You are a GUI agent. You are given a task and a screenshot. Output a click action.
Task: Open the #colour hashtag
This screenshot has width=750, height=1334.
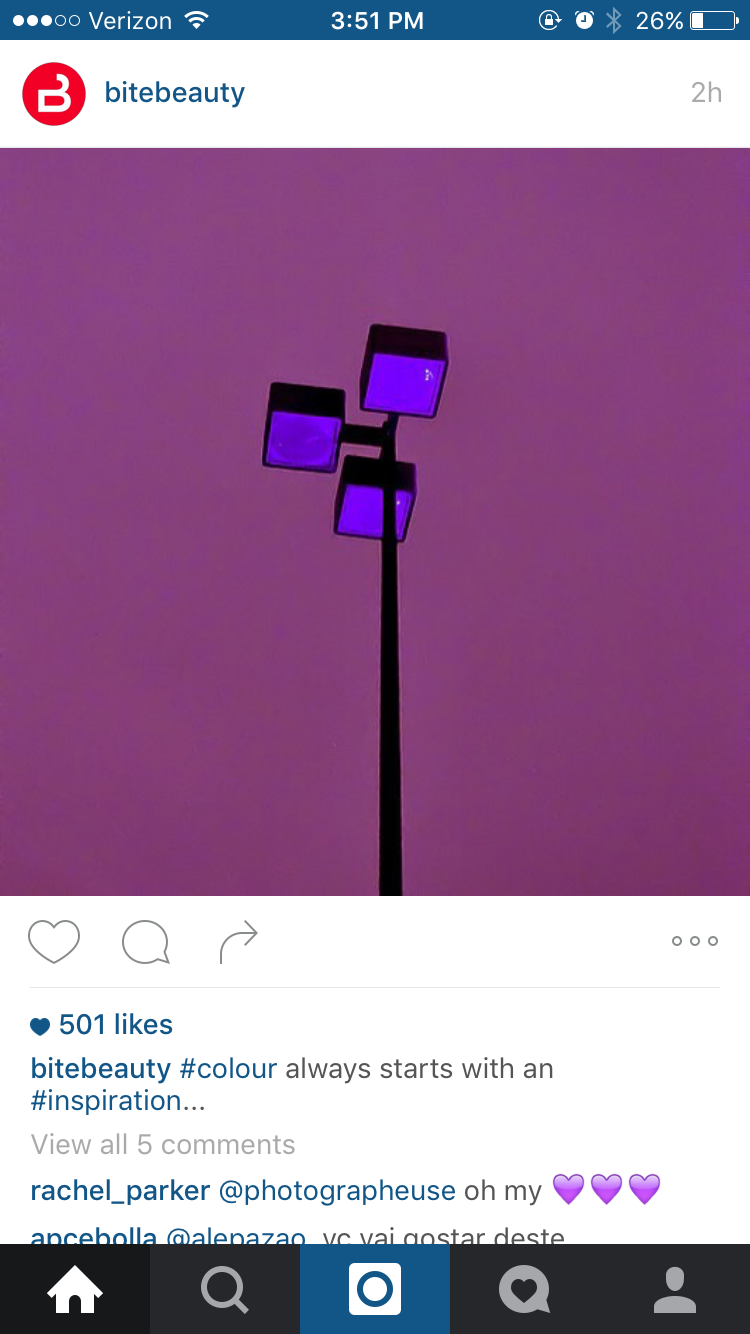228,1068
